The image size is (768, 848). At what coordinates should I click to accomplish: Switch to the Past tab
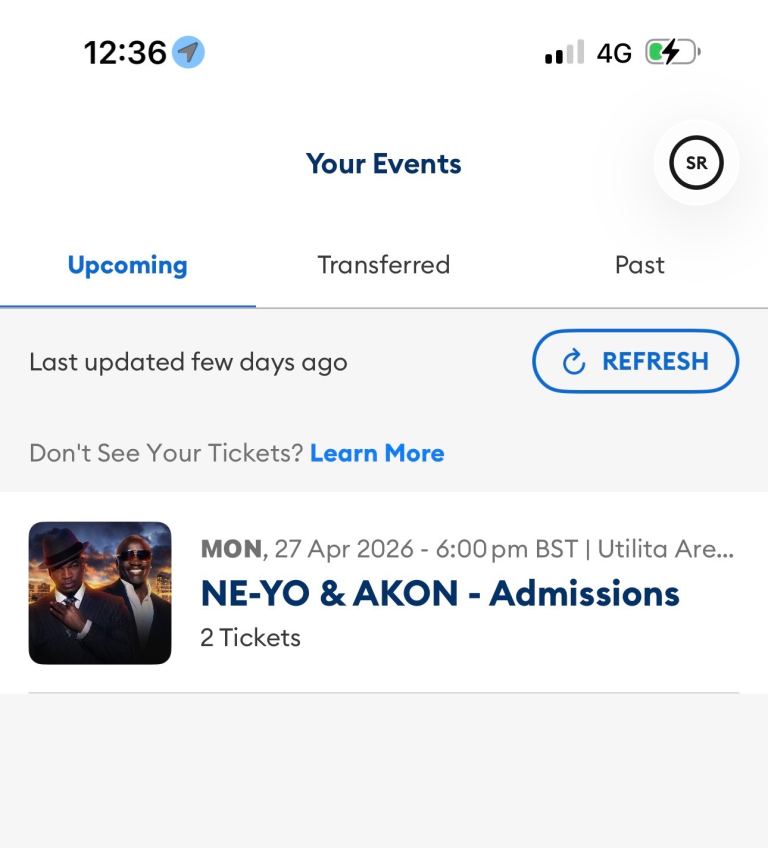639,264
